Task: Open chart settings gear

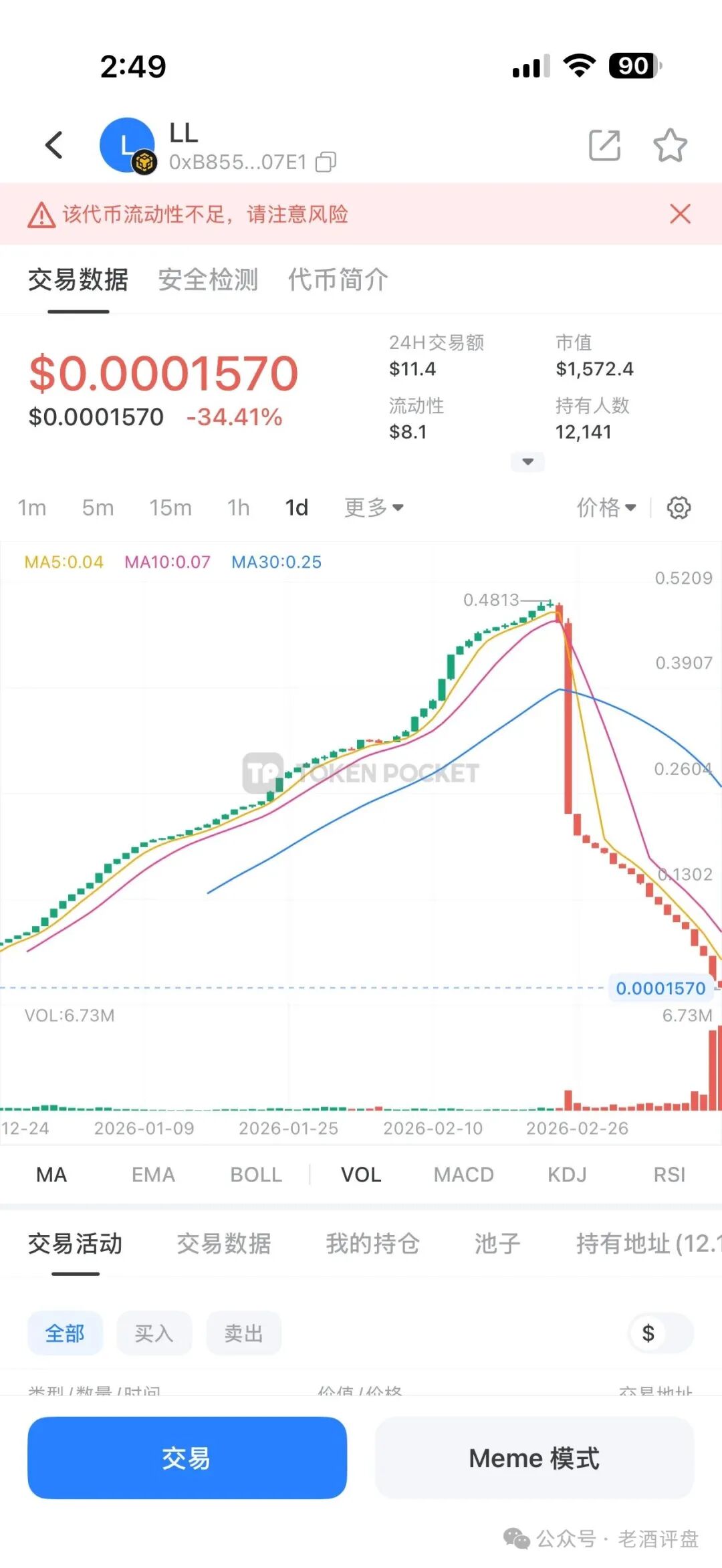Action: tap(679, 508)
